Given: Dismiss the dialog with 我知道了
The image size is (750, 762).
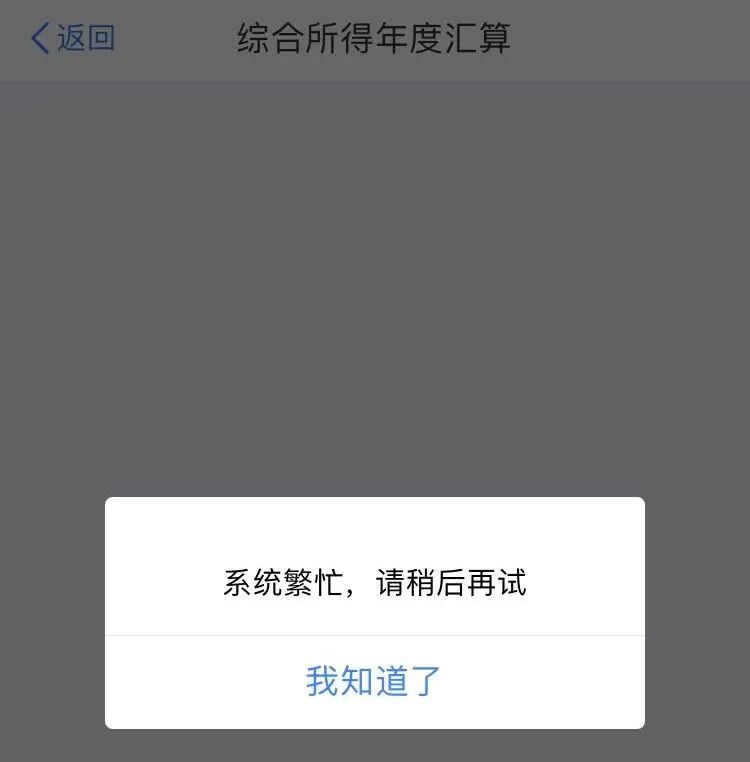Looking at the screenshot, I should [x=374, y=681].
